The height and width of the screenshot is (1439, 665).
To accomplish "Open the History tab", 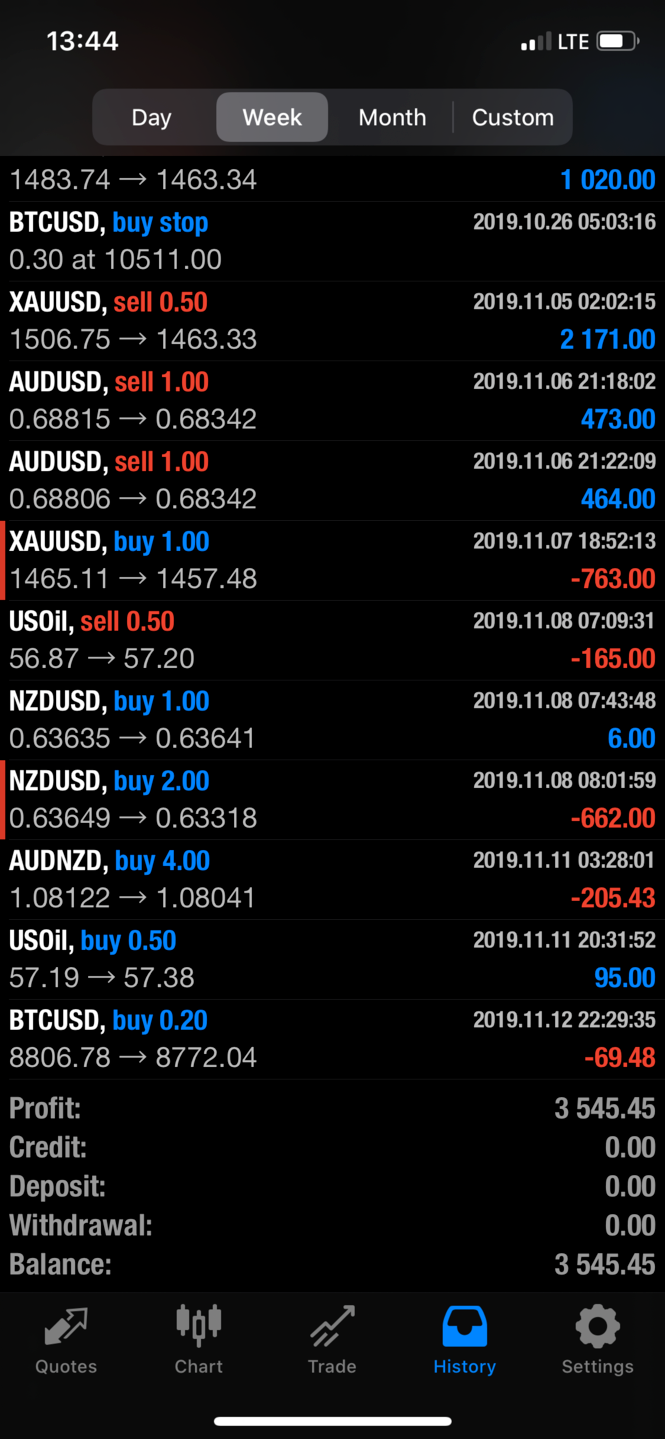I will (x=464, y=1340).
